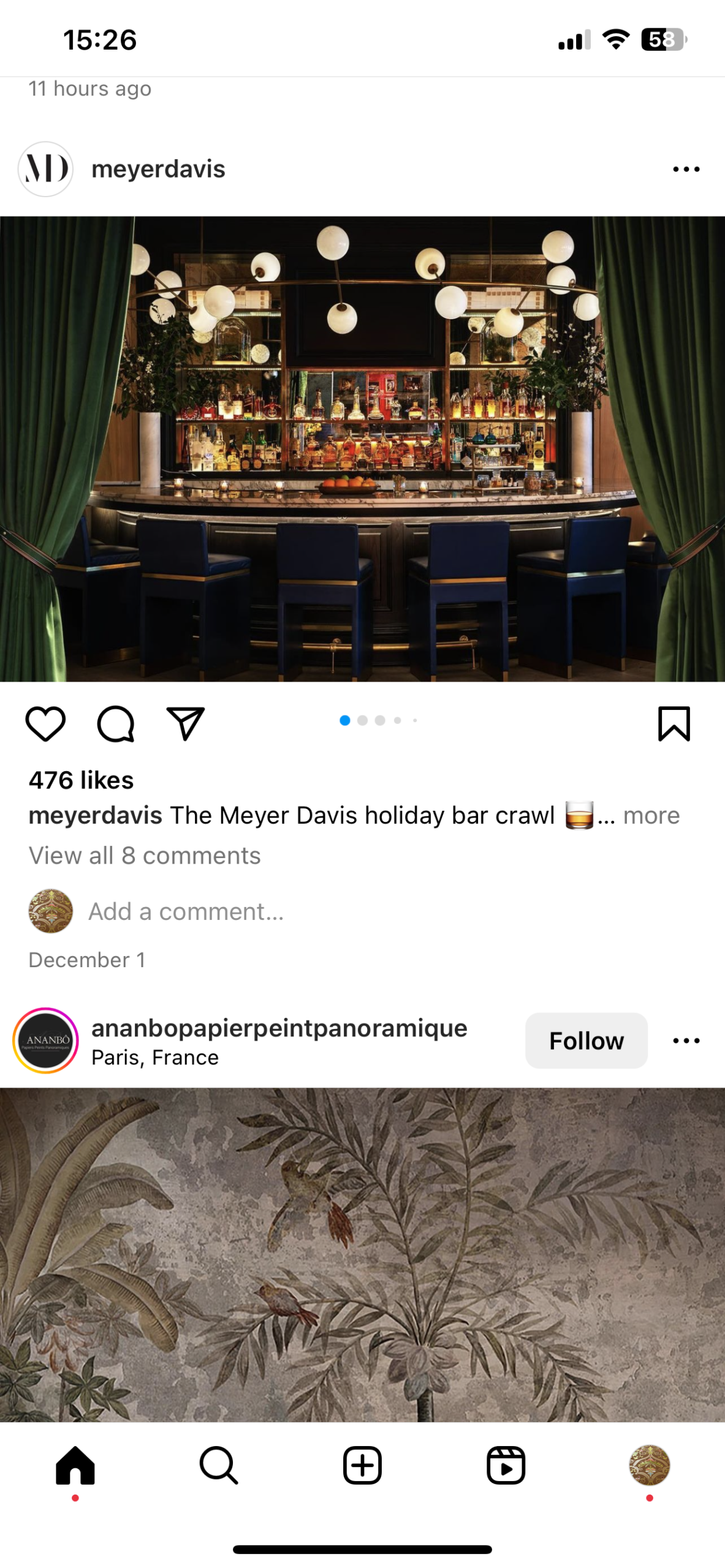
Task: Open the meyerdavis bar photo
Action: coord(362,448)
